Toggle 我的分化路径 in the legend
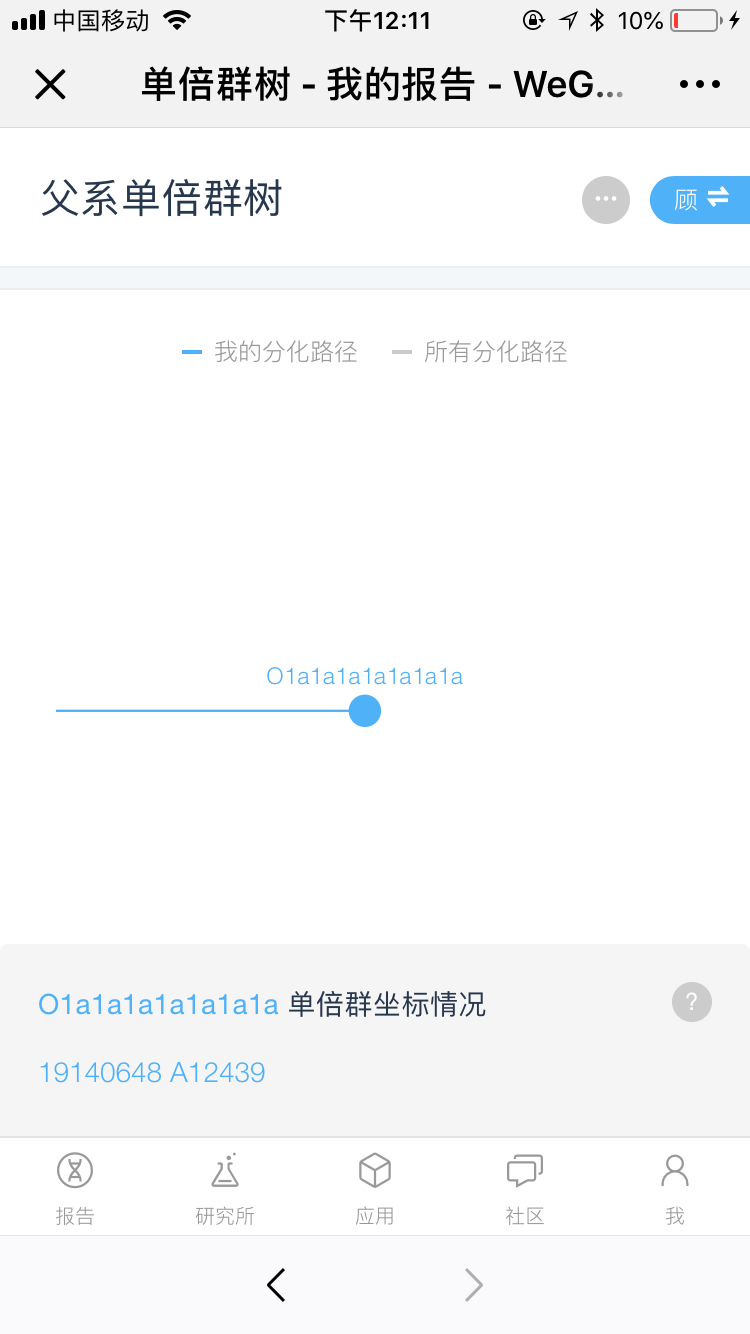Image resolution: width=750 pixels, height=1334 pixels. click(270, 352)
